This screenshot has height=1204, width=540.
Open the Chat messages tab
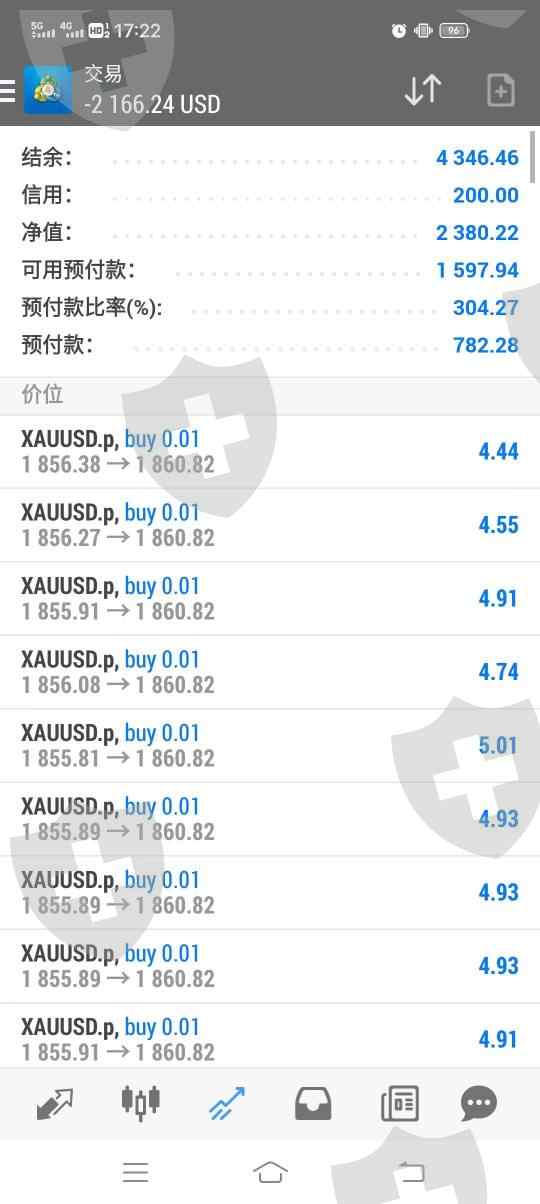479,1104
